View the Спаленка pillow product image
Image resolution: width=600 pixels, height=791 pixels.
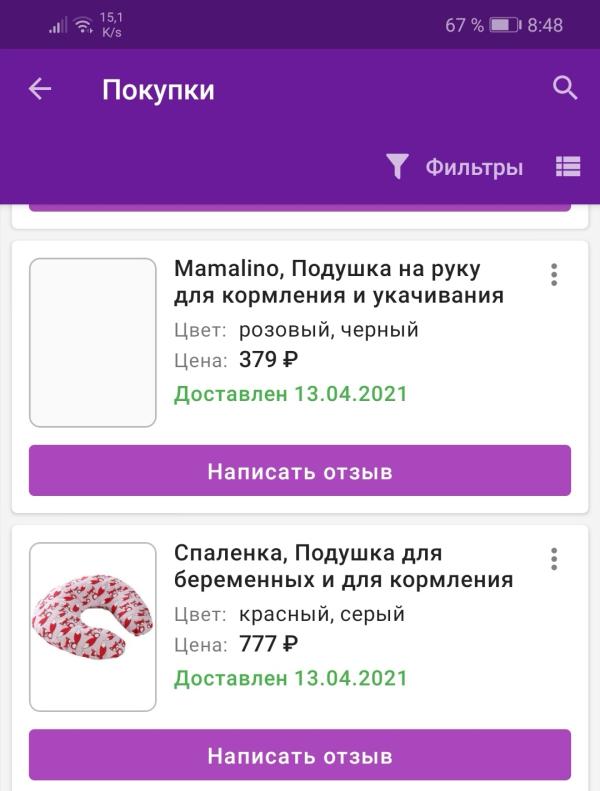coord(93,626)
